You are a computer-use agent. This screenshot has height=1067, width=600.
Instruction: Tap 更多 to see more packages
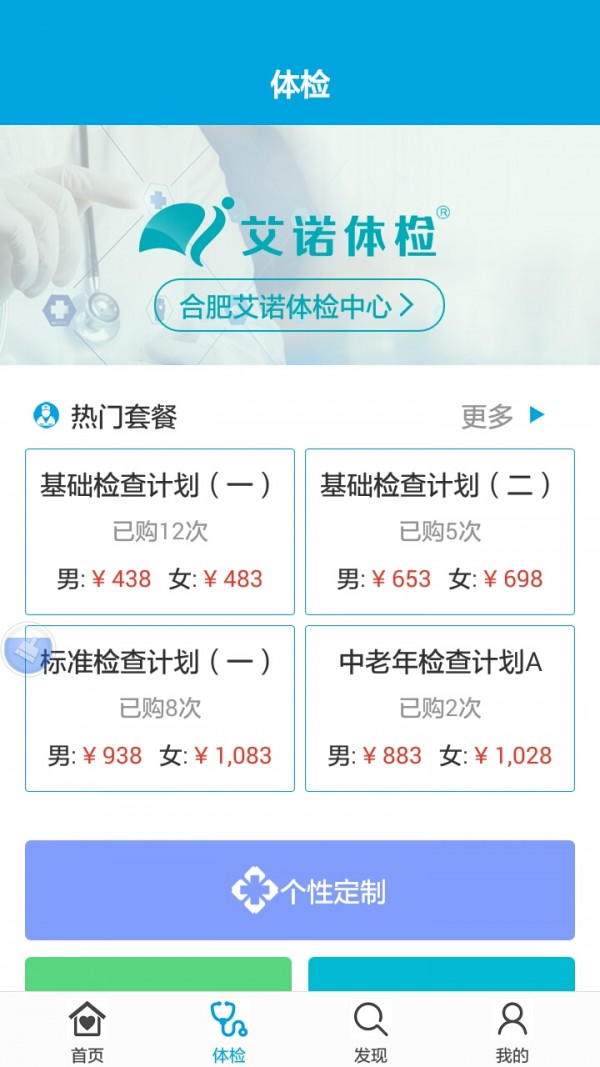(x=503, y=416)
